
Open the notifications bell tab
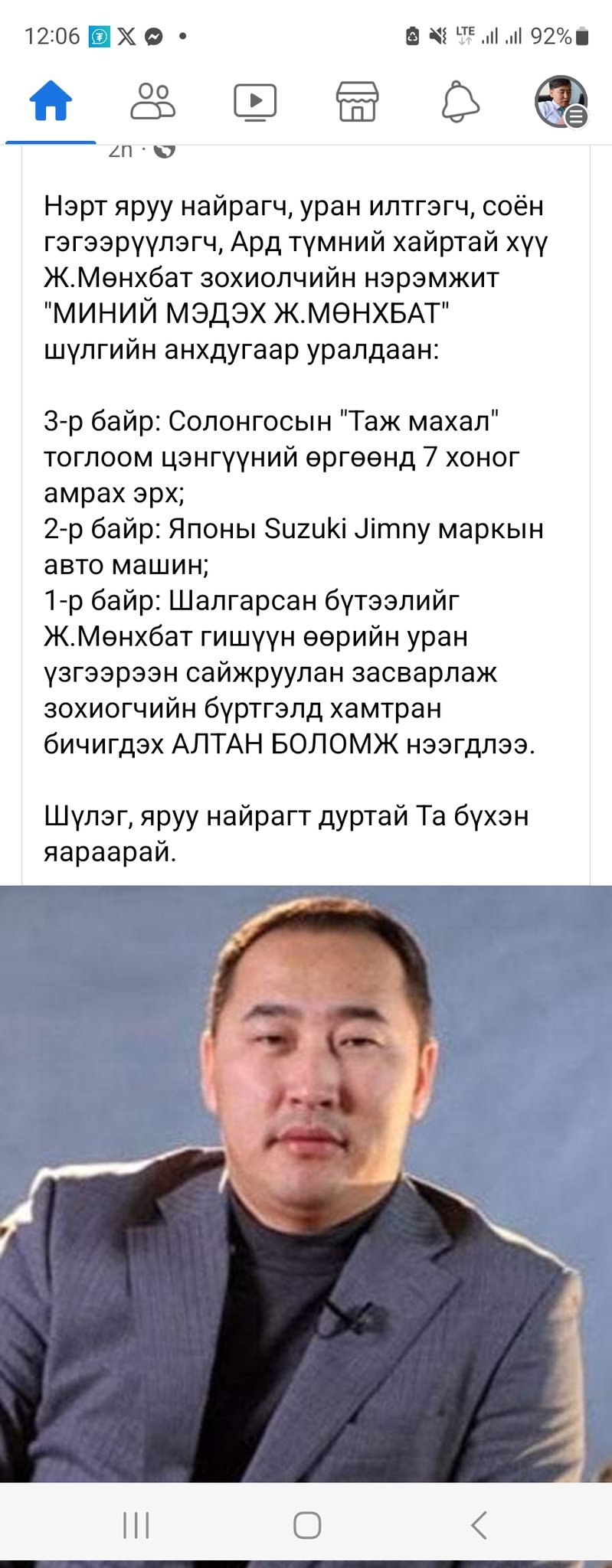[x=460, y=101]
